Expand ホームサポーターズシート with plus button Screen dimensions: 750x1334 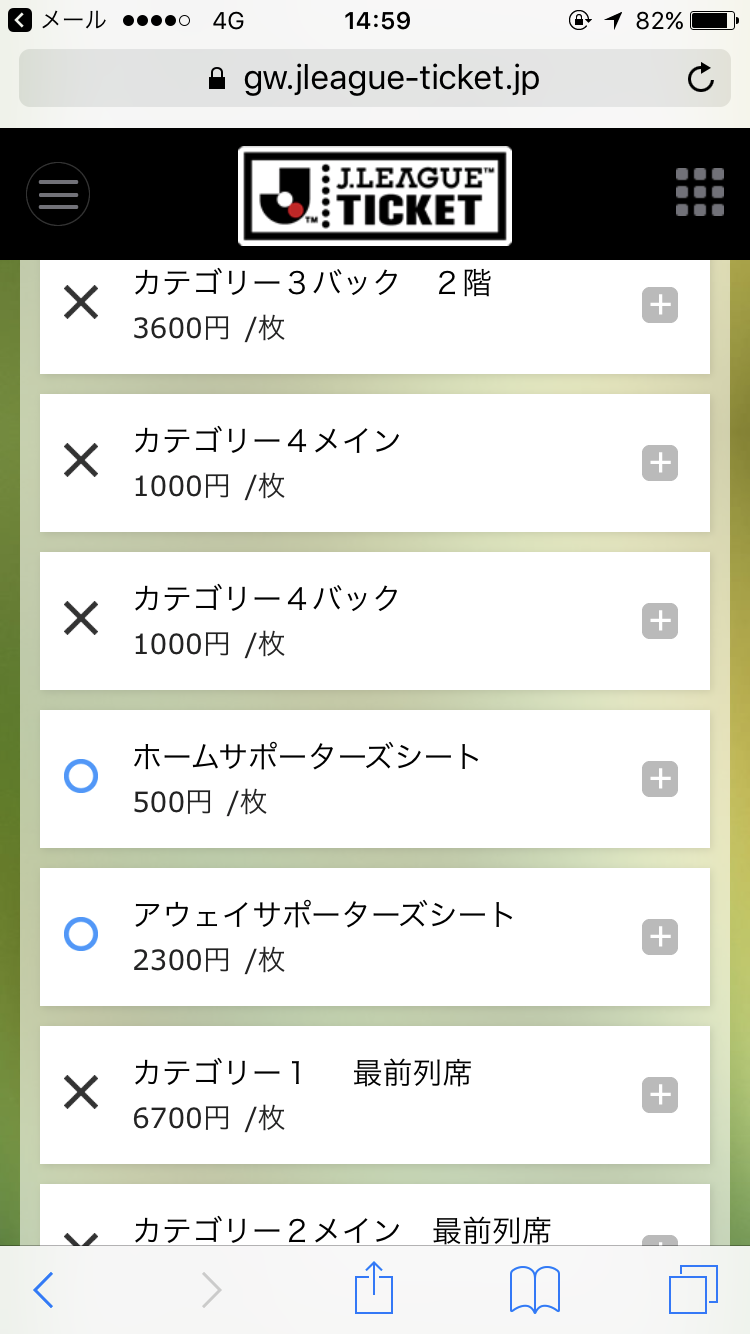tap(660, 779)
